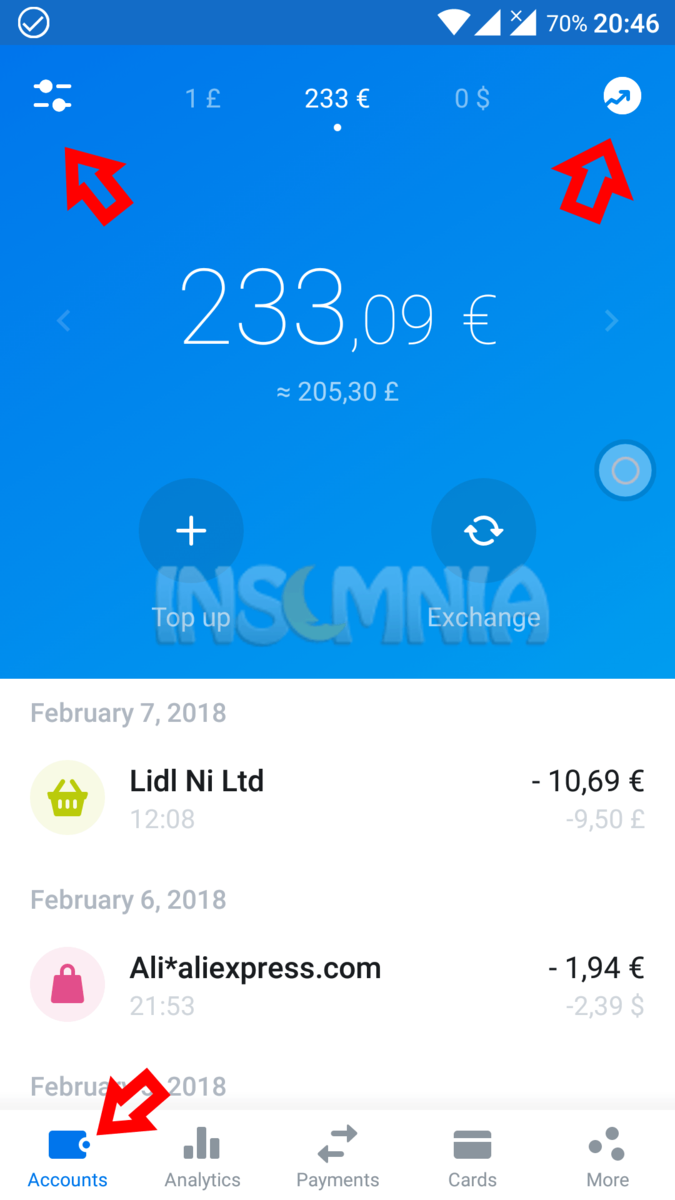The image size is (675, 1200).
Task: Switch to the 0 $ account
Action: pos(472,98)
